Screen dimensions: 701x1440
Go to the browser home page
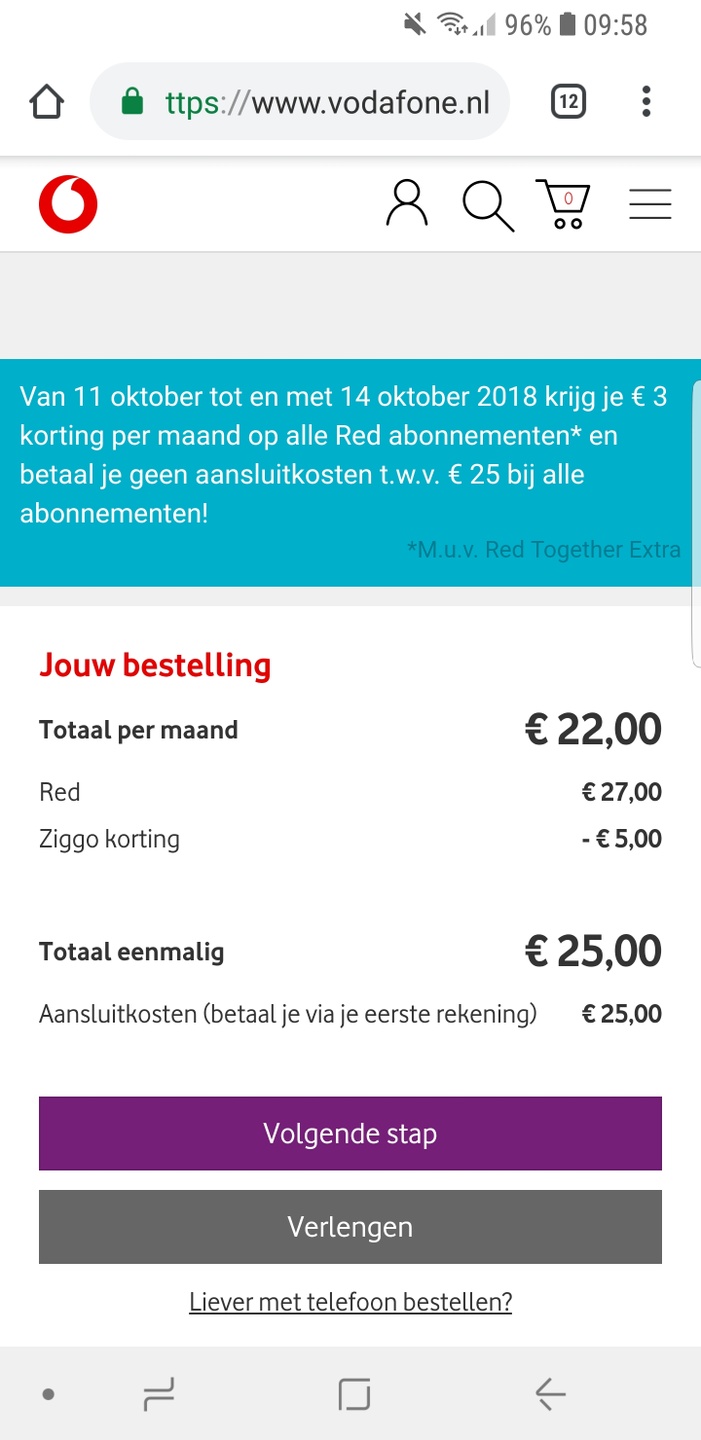pyautogui.click(x=47, y=102)
